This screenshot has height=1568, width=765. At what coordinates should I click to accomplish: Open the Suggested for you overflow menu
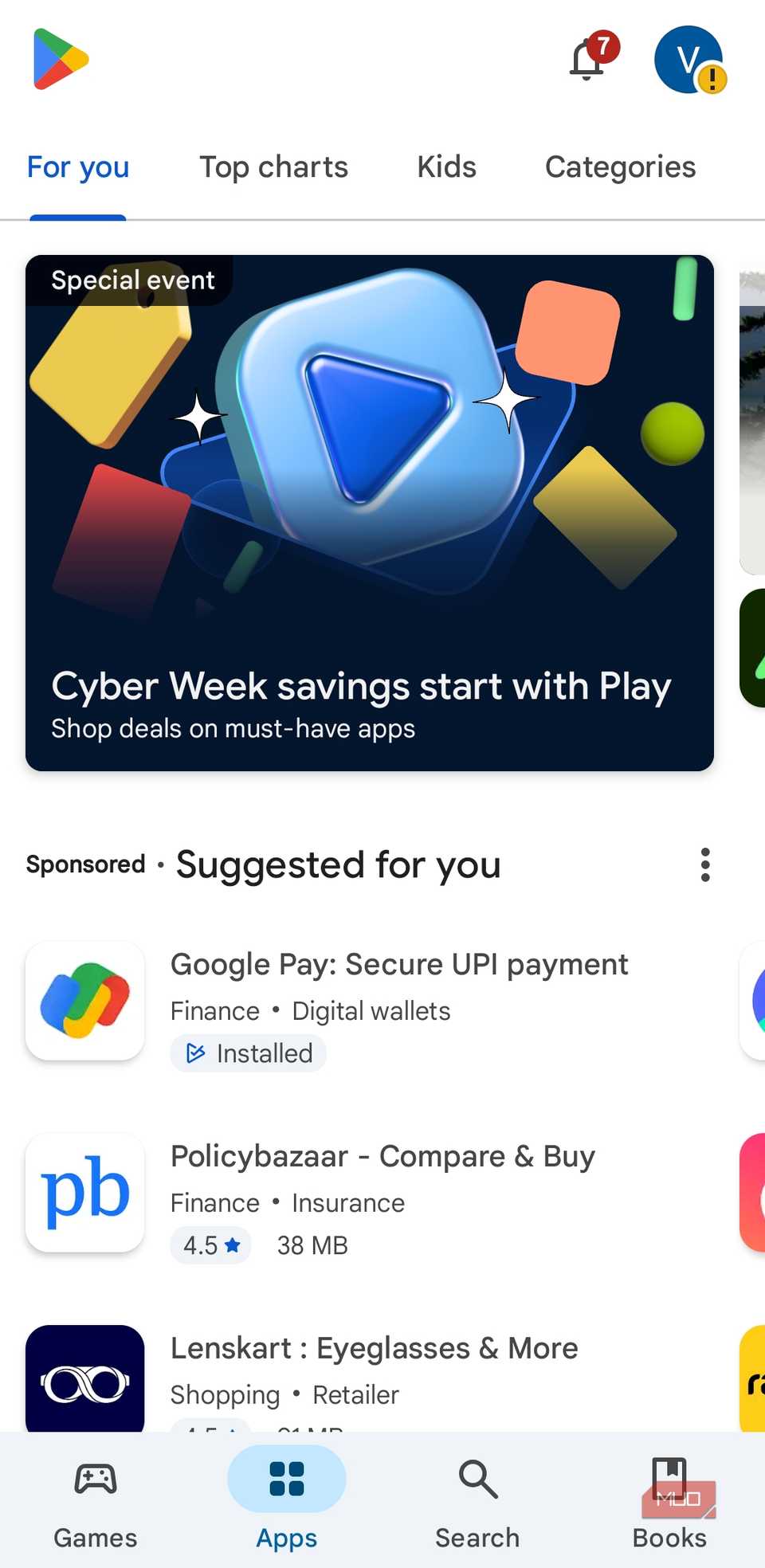(704, 864)
